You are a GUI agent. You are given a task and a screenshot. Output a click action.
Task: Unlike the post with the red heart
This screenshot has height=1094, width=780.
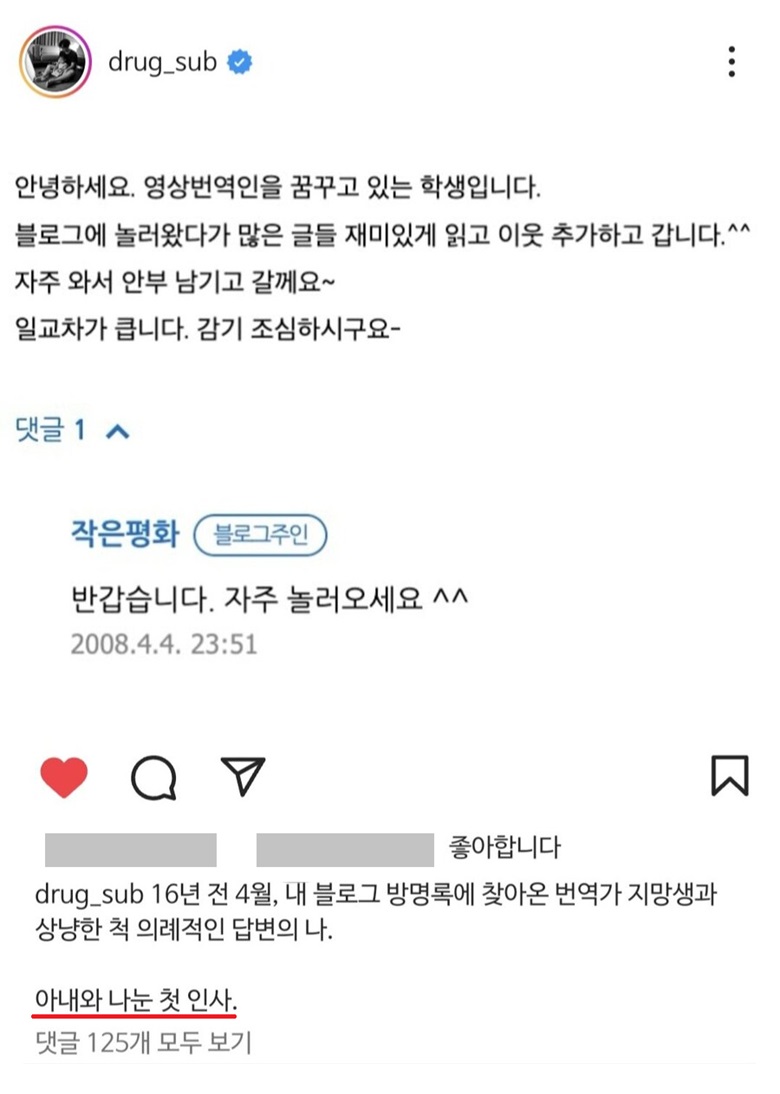(64, 776)
